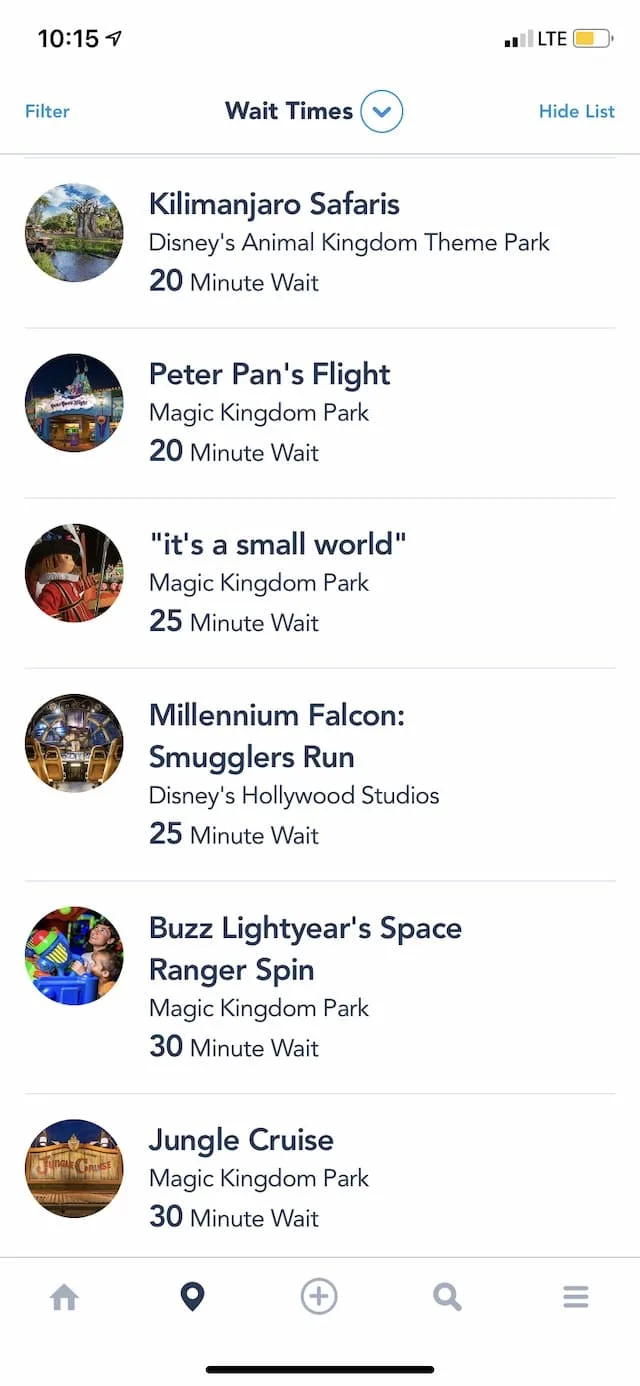Select Buzz Lightyear's Space Ranger Spin

click(x=304, y=948)
